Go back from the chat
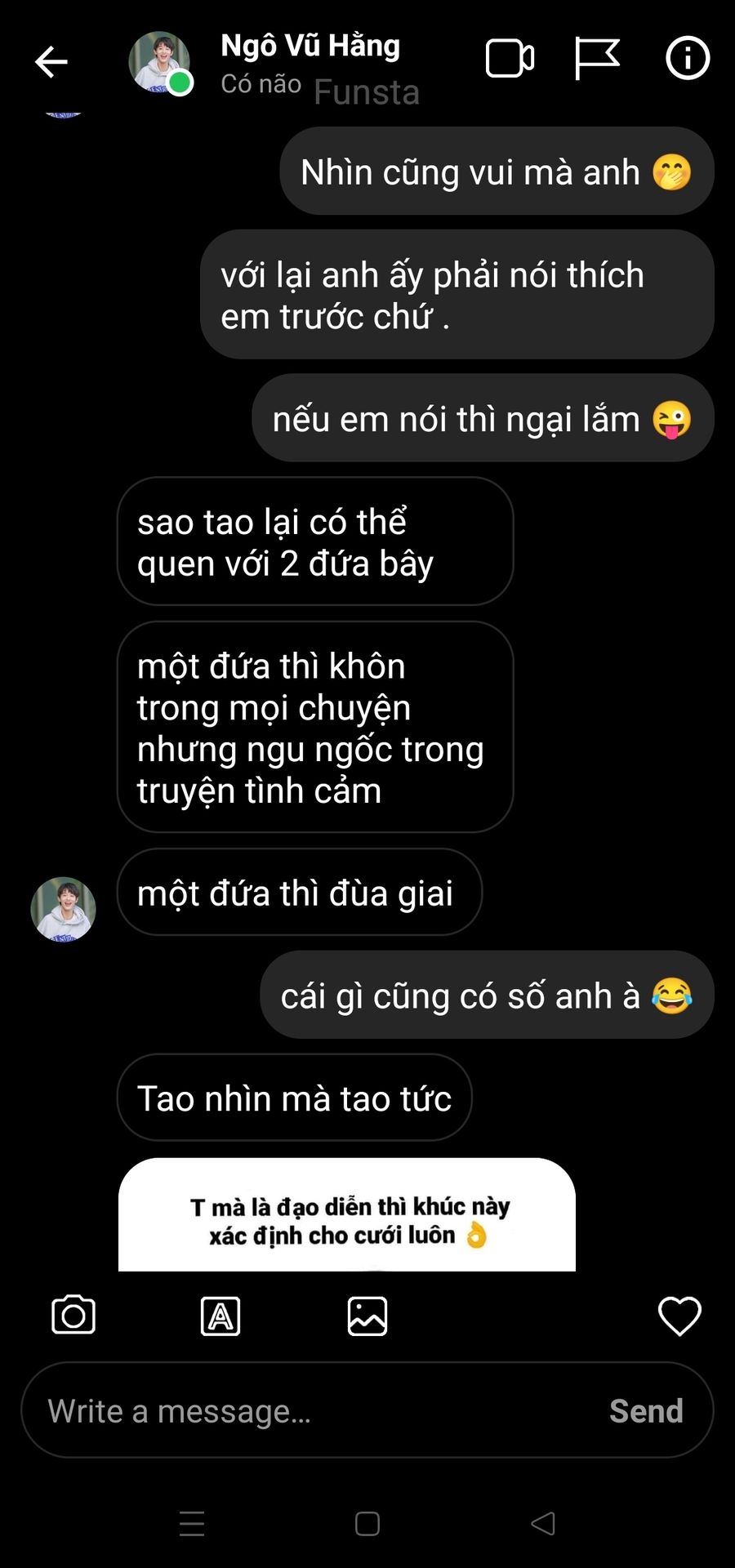This screenshot has height=1568, width=735. [51, 62]
